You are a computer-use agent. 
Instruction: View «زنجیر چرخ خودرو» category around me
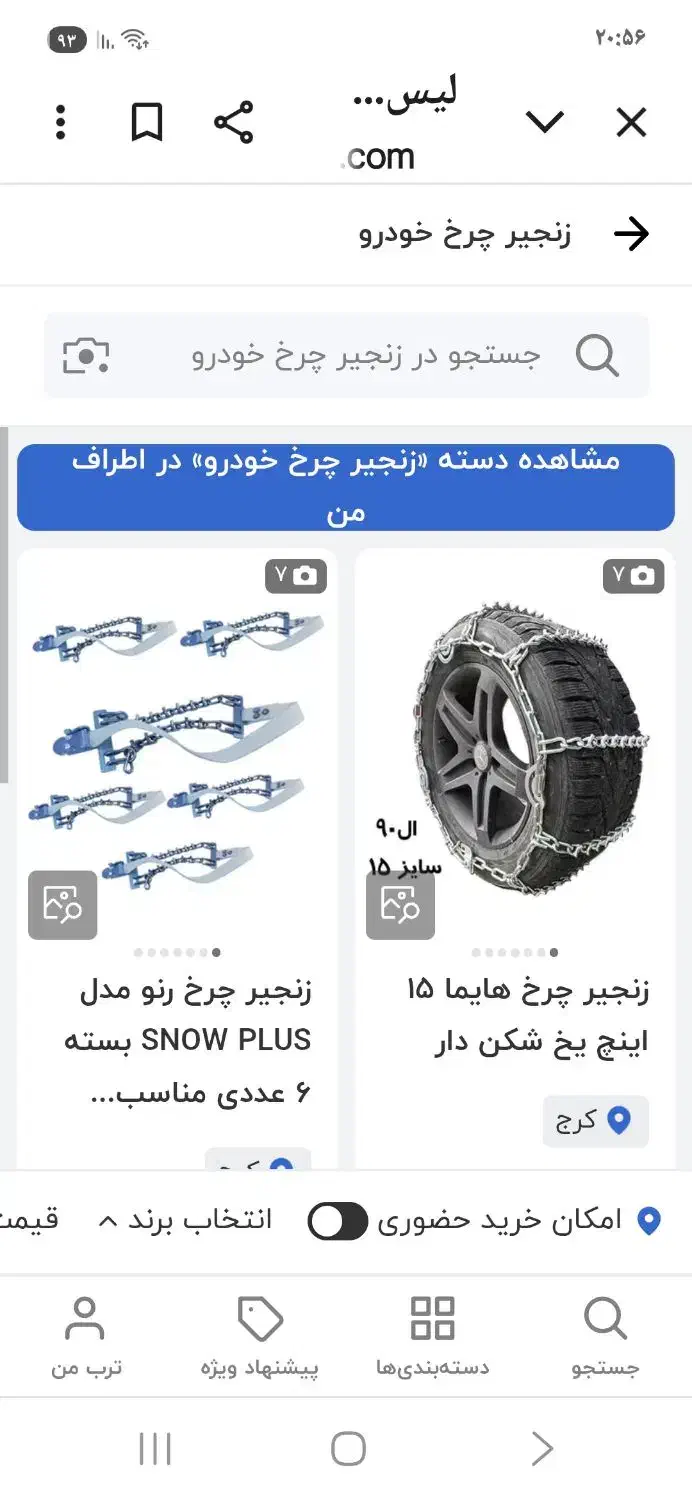point(346,487)
